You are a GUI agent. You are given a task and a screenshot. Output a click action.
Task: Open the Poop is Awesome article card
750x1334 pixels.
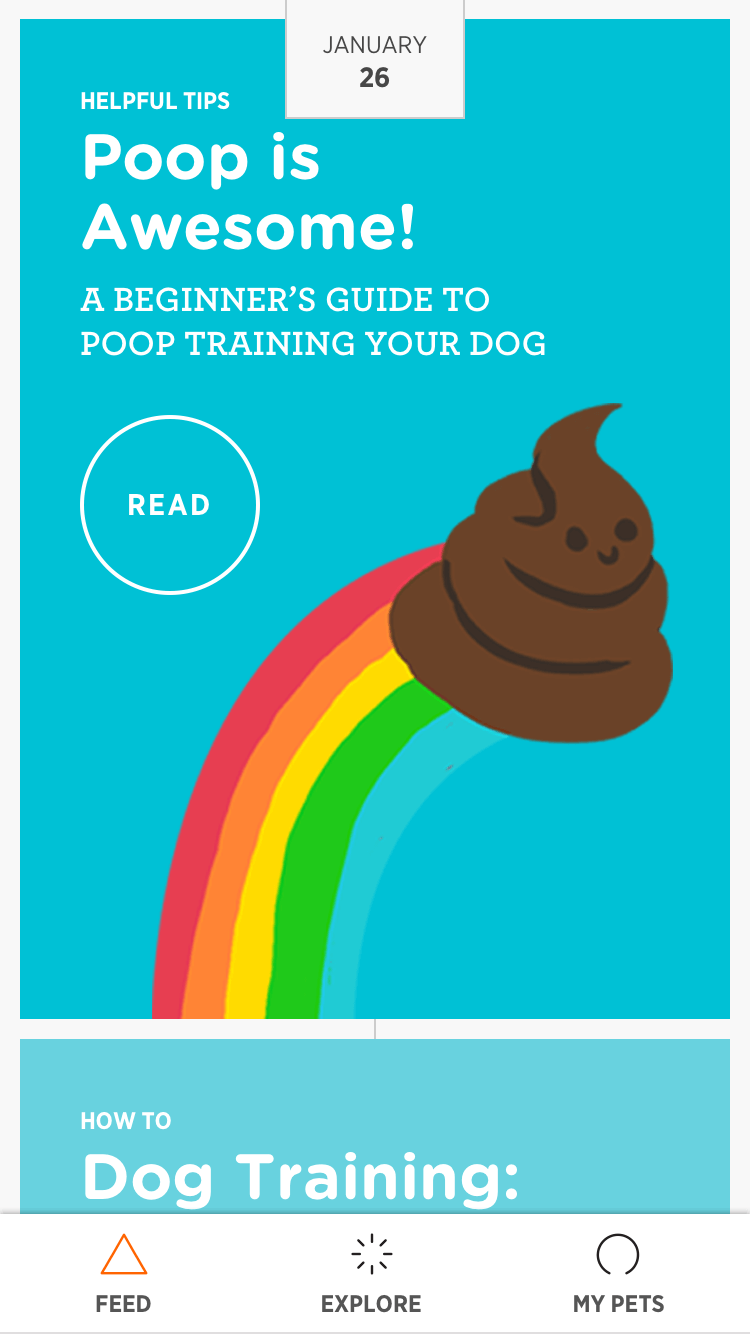pyautogui.click(x=250, y=195)
